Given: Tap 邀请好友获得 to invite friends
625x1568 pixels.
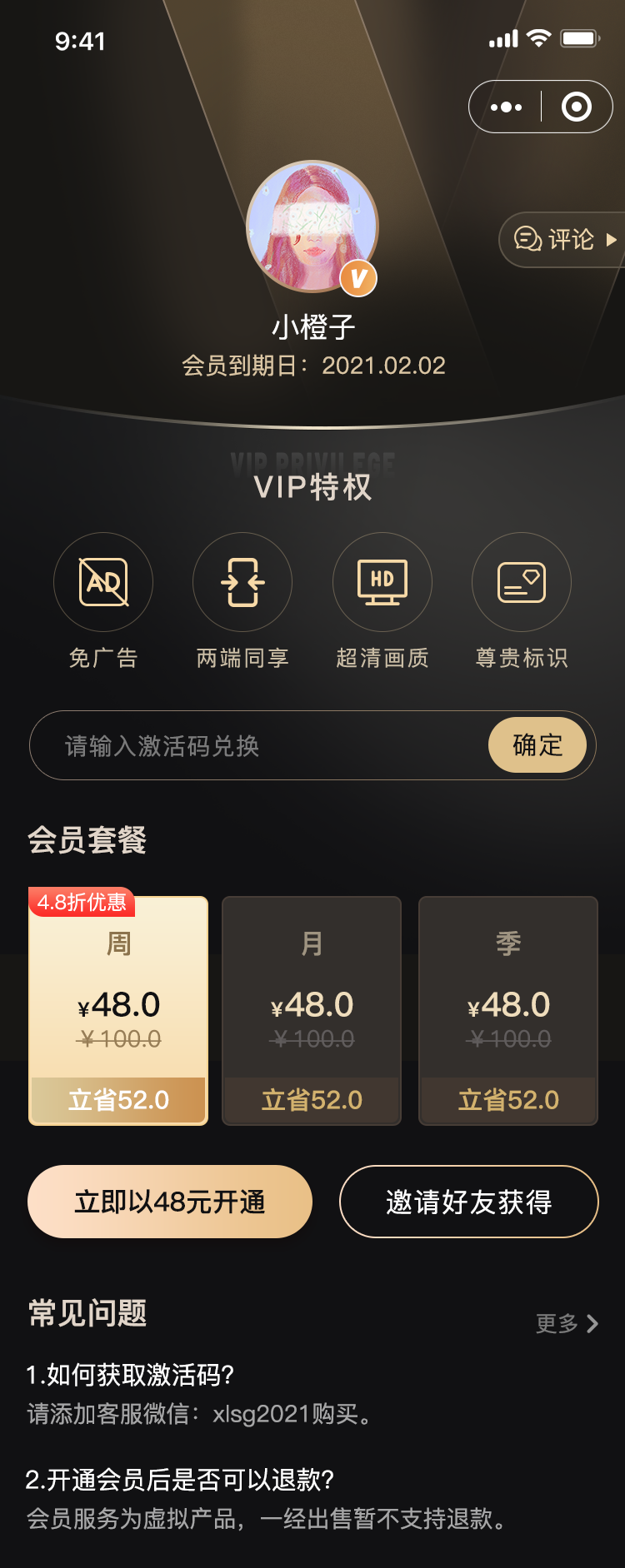Looking at the screenshot, I should [x=468, y=1202].
